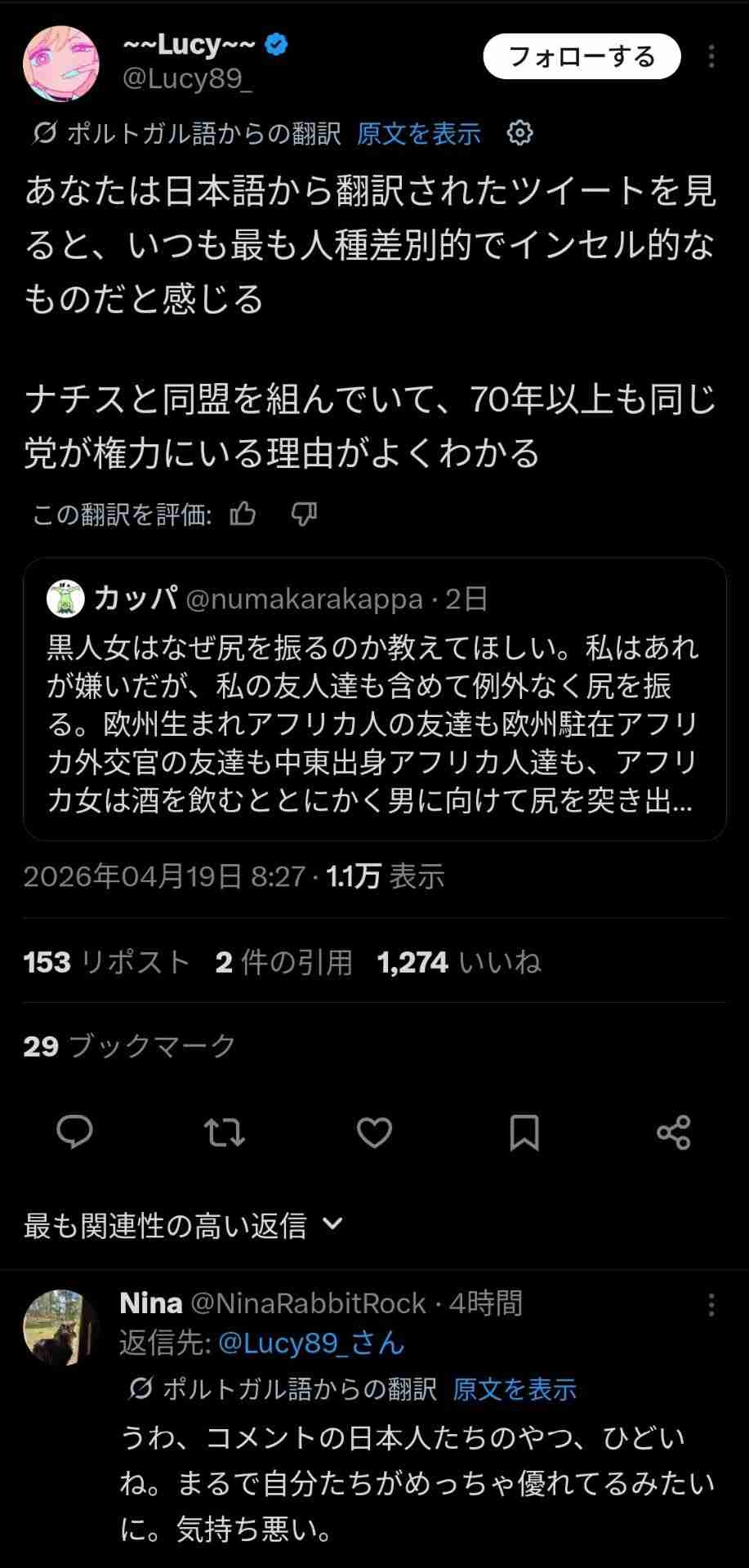749x1568 pixels.
Task: Rate the translation with thumbs down
Action: click(304, 514)
